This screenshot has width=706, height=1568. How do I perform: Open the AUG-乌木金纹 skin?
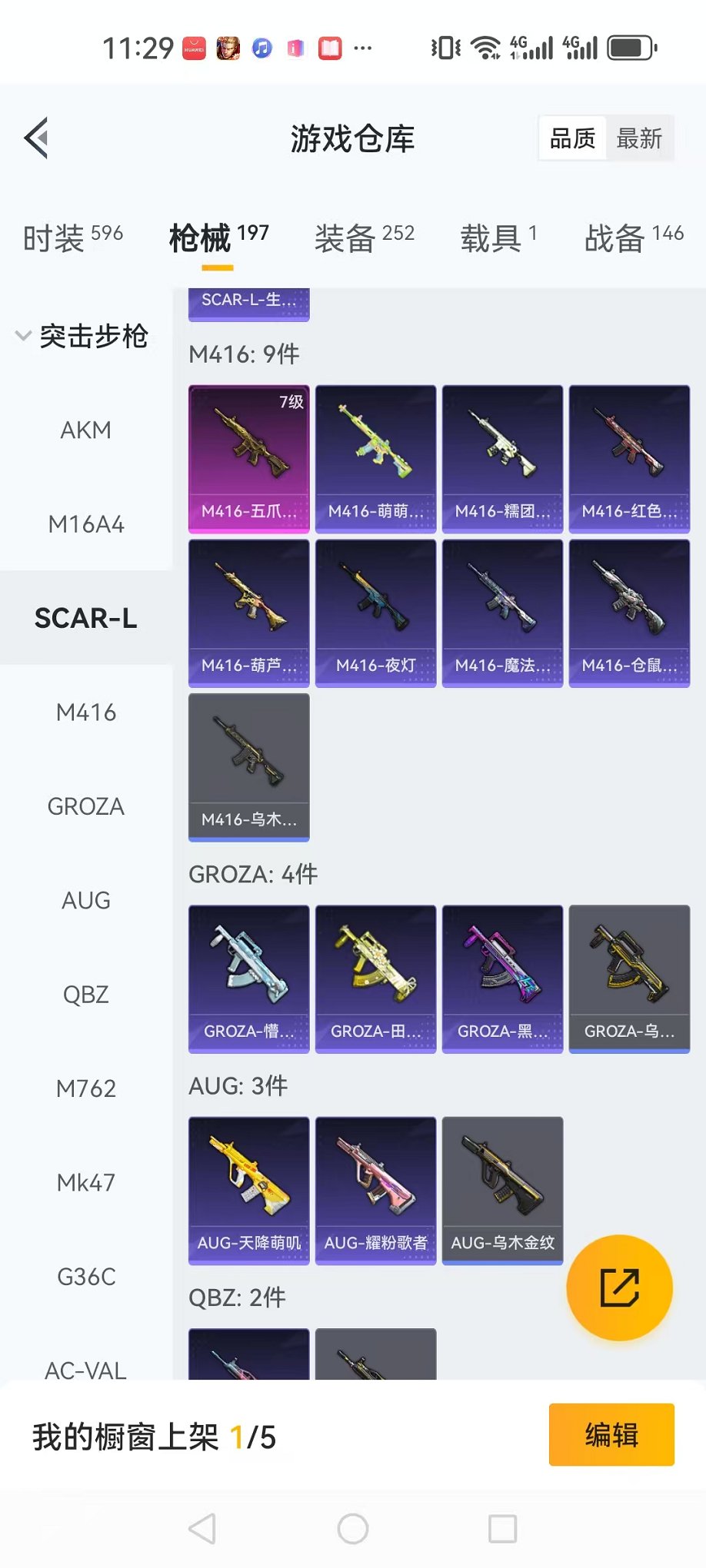(502, 1190)
